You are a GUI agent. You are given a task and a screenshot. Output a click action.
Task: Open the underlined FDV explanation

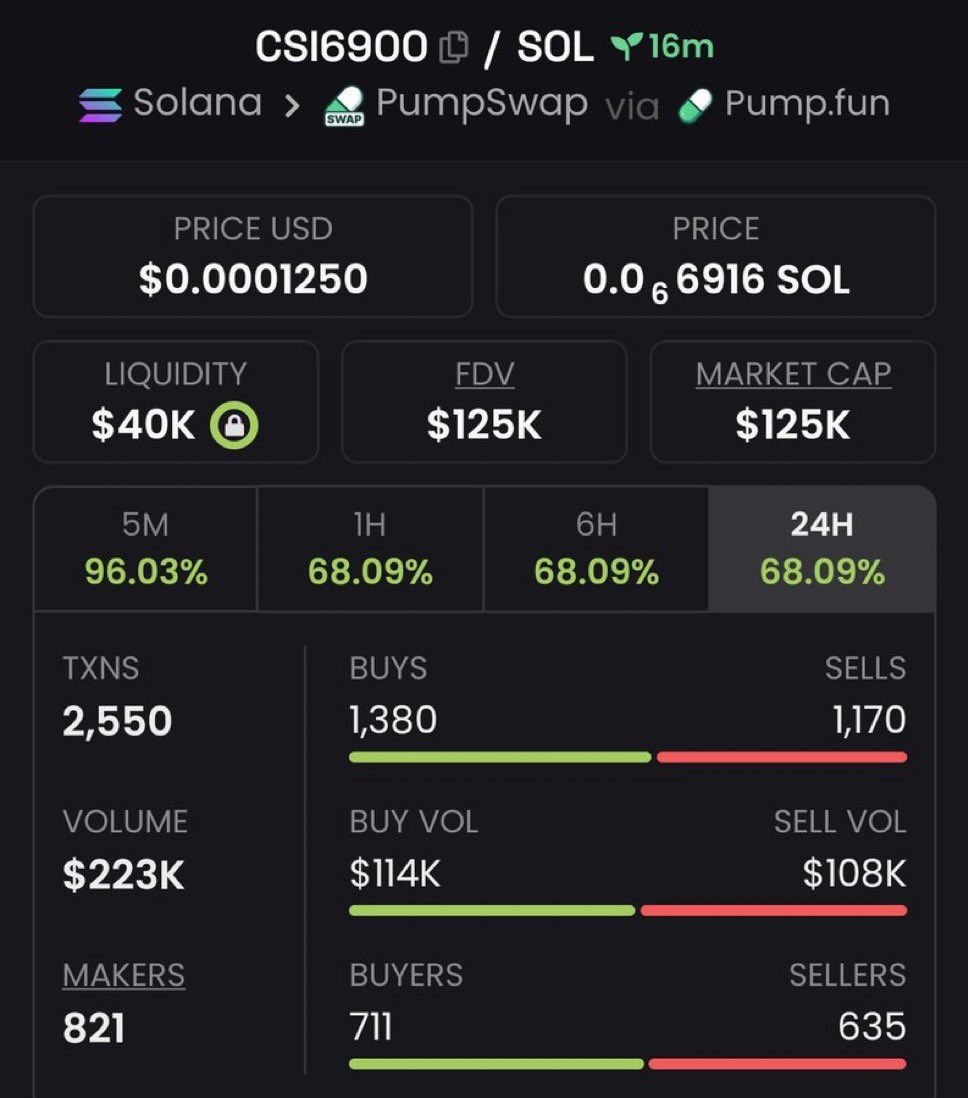point(484,374)
